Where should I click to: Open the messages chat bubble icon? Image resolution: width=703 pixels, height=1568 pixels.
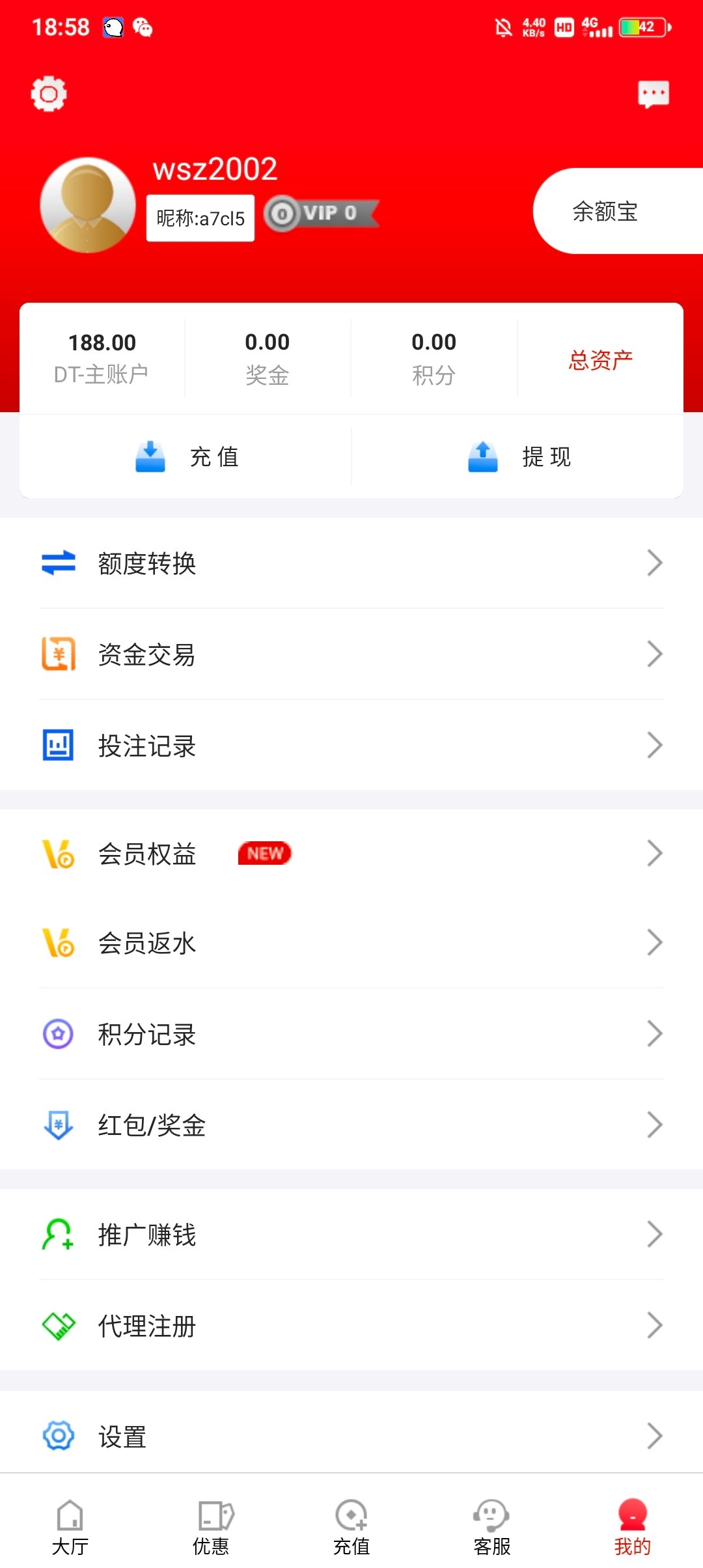click(654, 94)
